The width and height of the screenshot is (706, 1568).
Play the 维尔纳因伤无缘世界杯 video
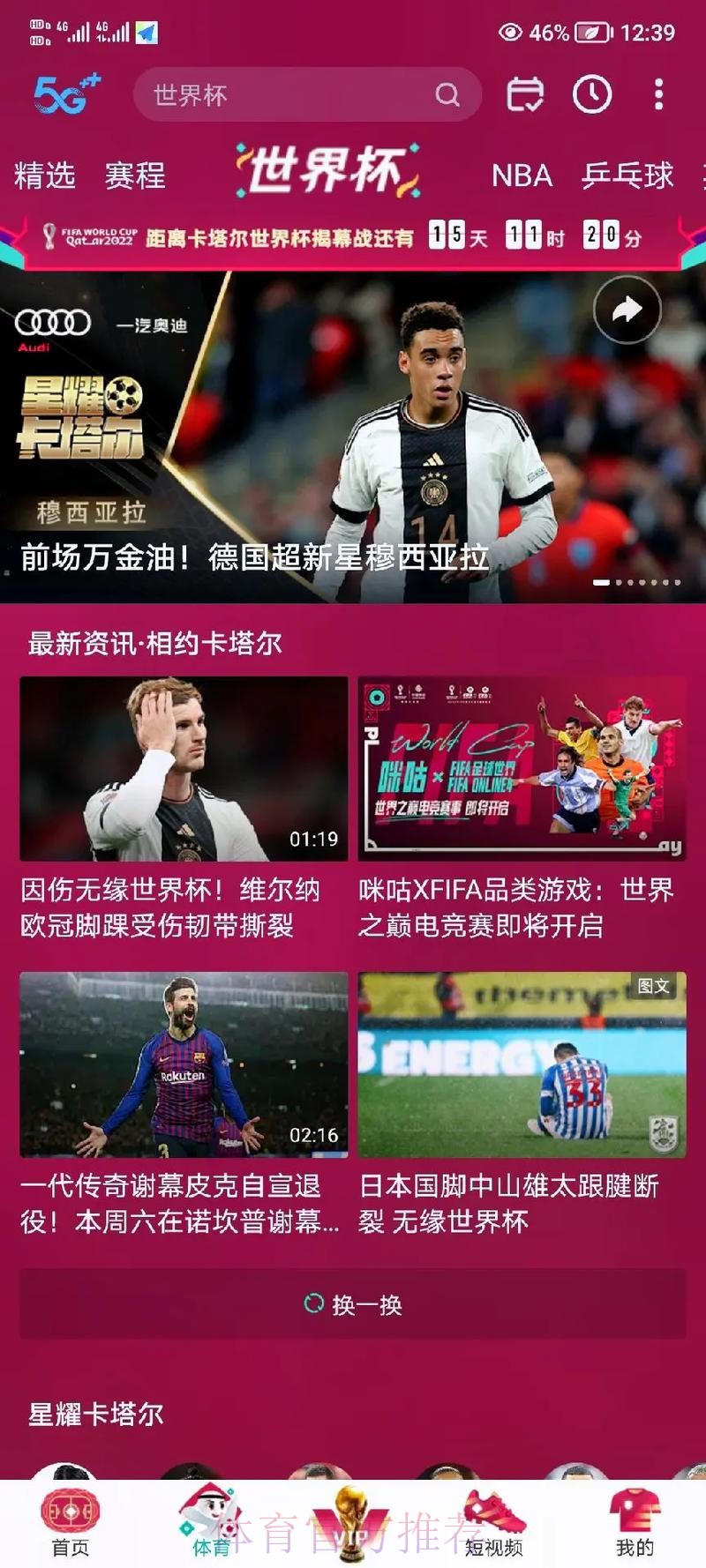click(x=184, y=768)
